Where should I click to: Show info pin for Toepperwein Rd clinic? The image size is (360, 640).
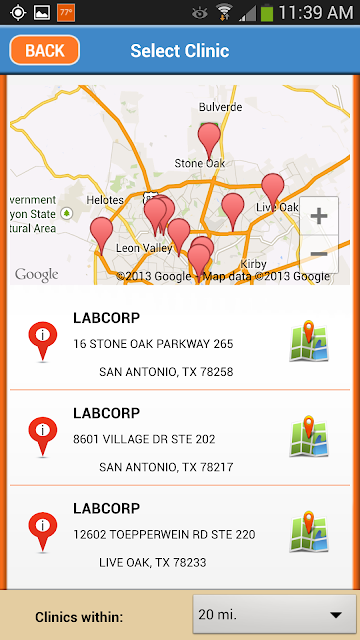42,533
